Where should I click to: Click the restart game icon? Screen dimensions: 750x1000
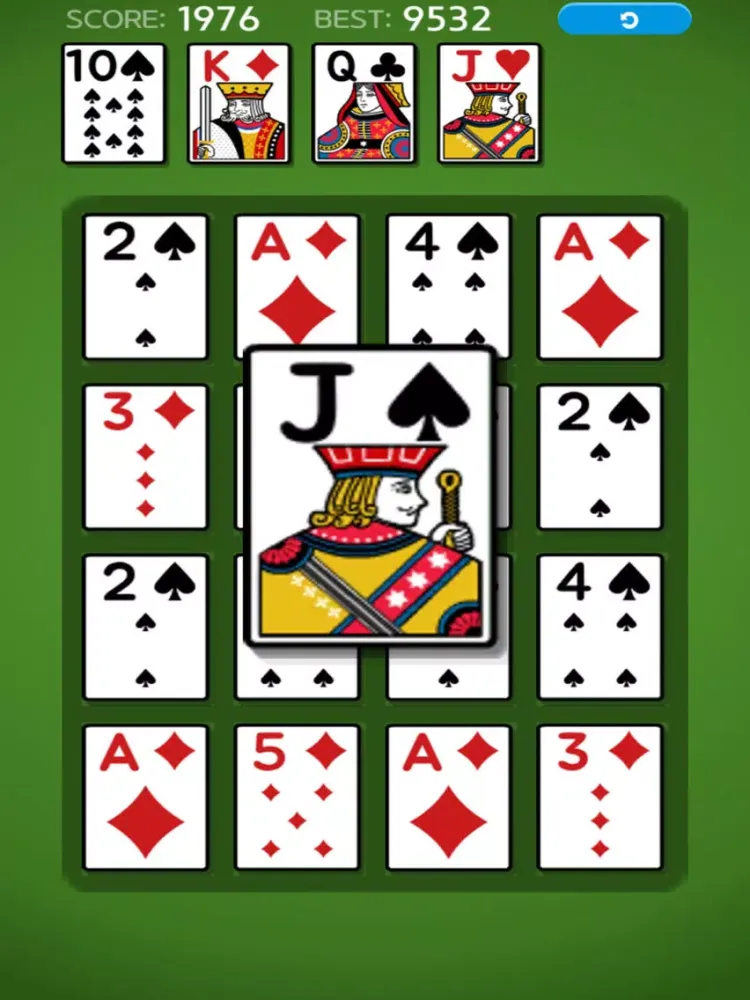click(x=627, y=19)
